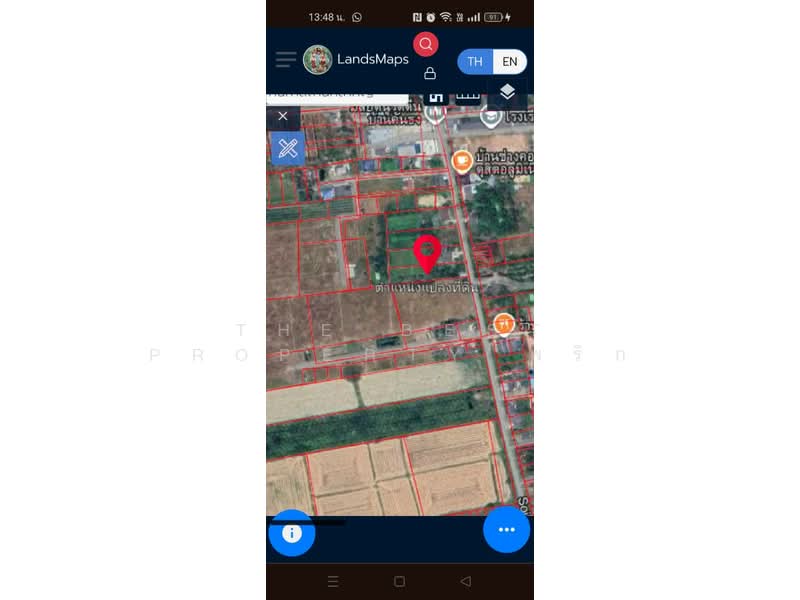Tap the red search icon
800x600 pixels.
[426, 44]
